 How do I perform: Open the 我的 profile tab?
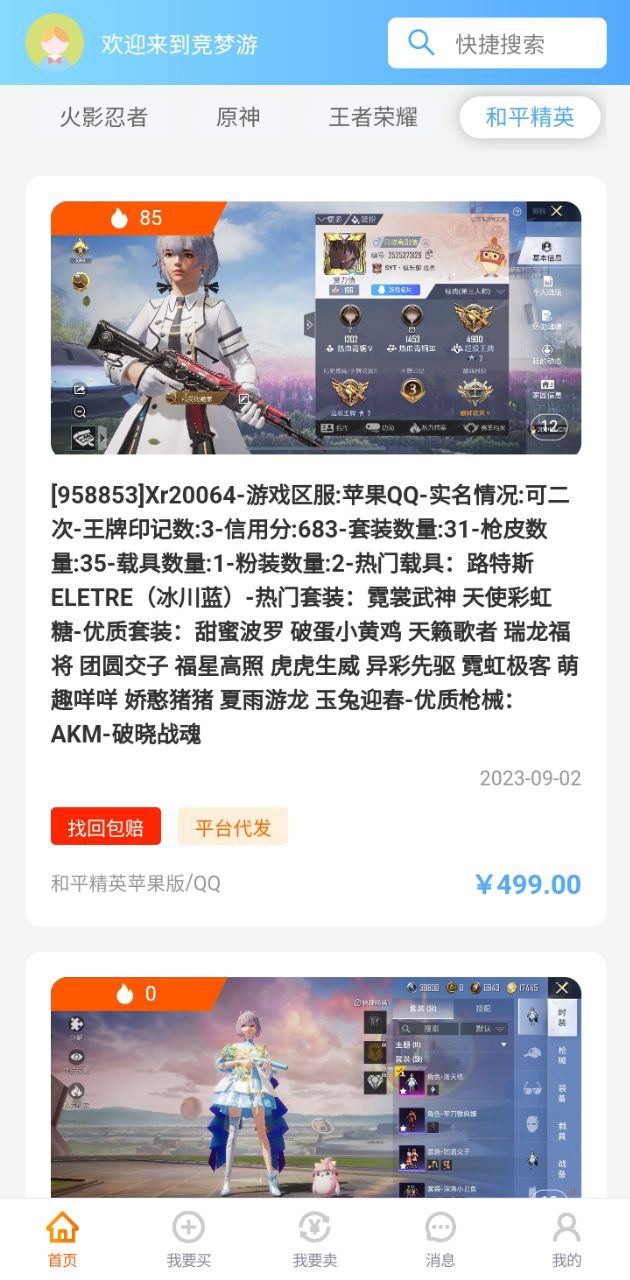(566, 1239)
